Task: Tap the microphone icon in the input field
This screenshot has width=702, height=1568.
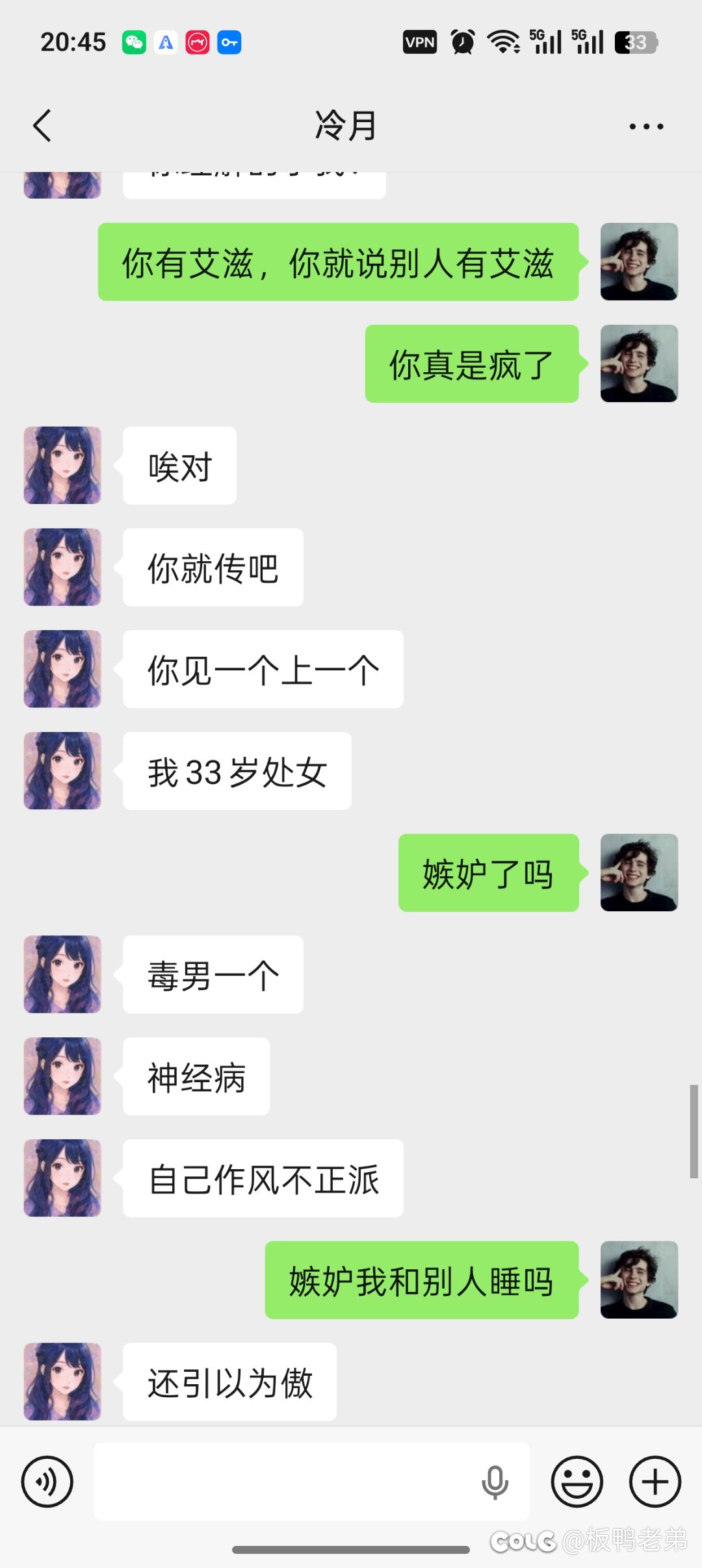Action: pos(495,1482)
